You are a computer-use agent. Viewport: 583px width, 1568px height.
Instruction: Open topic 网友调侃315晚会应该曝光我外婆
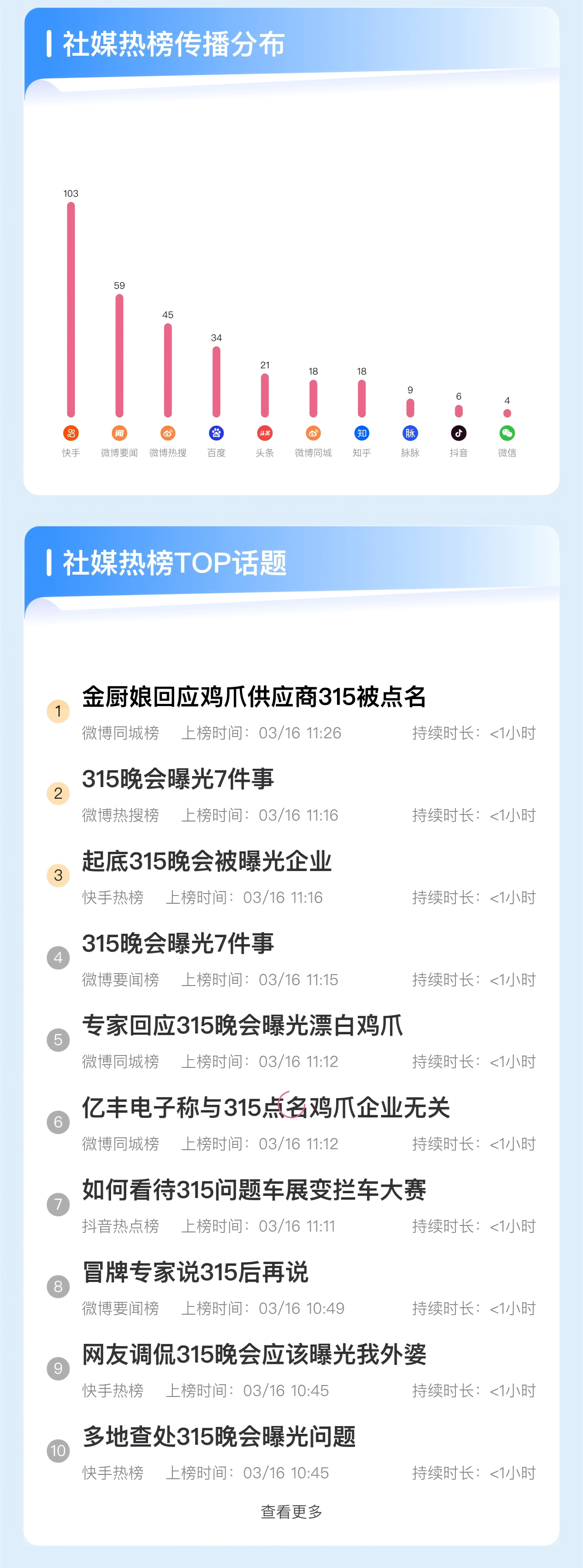pos(254,1354)
